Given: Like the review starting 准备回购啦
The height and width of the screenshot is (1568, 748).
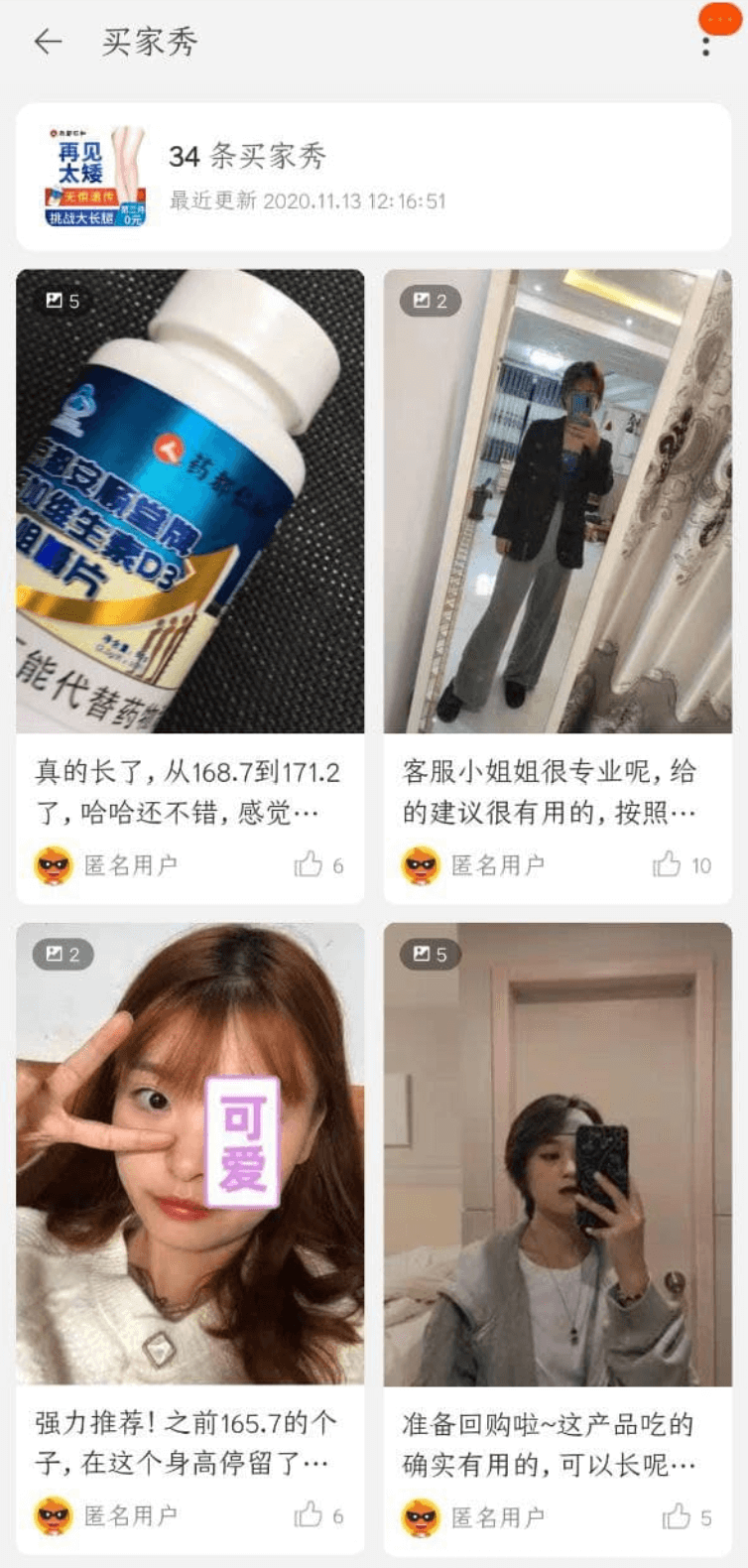Looking at the screenshot, I should [677, 1516].
